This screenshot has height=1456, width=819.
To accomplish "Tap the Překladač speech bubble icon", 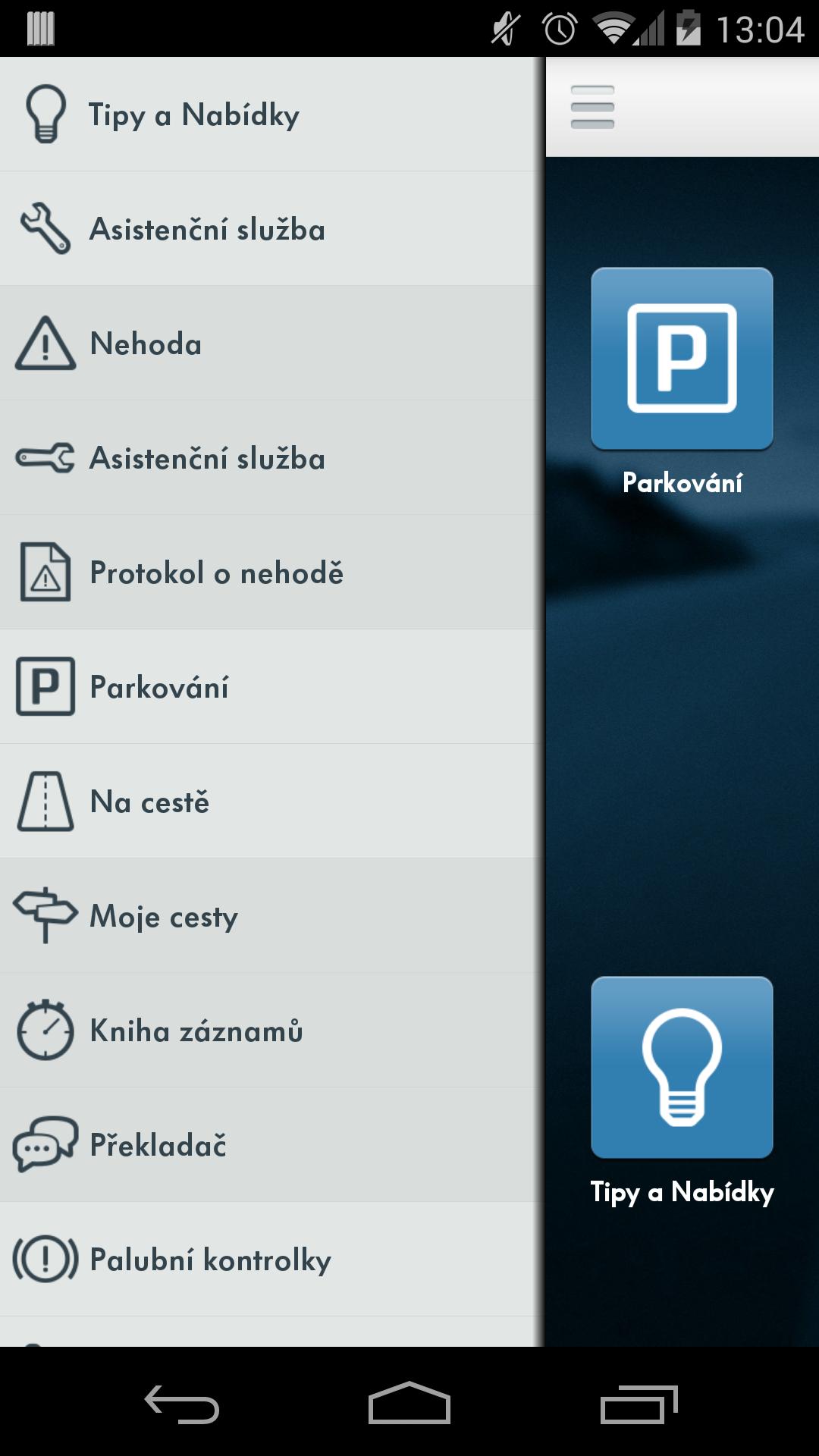I will 43,1145.
